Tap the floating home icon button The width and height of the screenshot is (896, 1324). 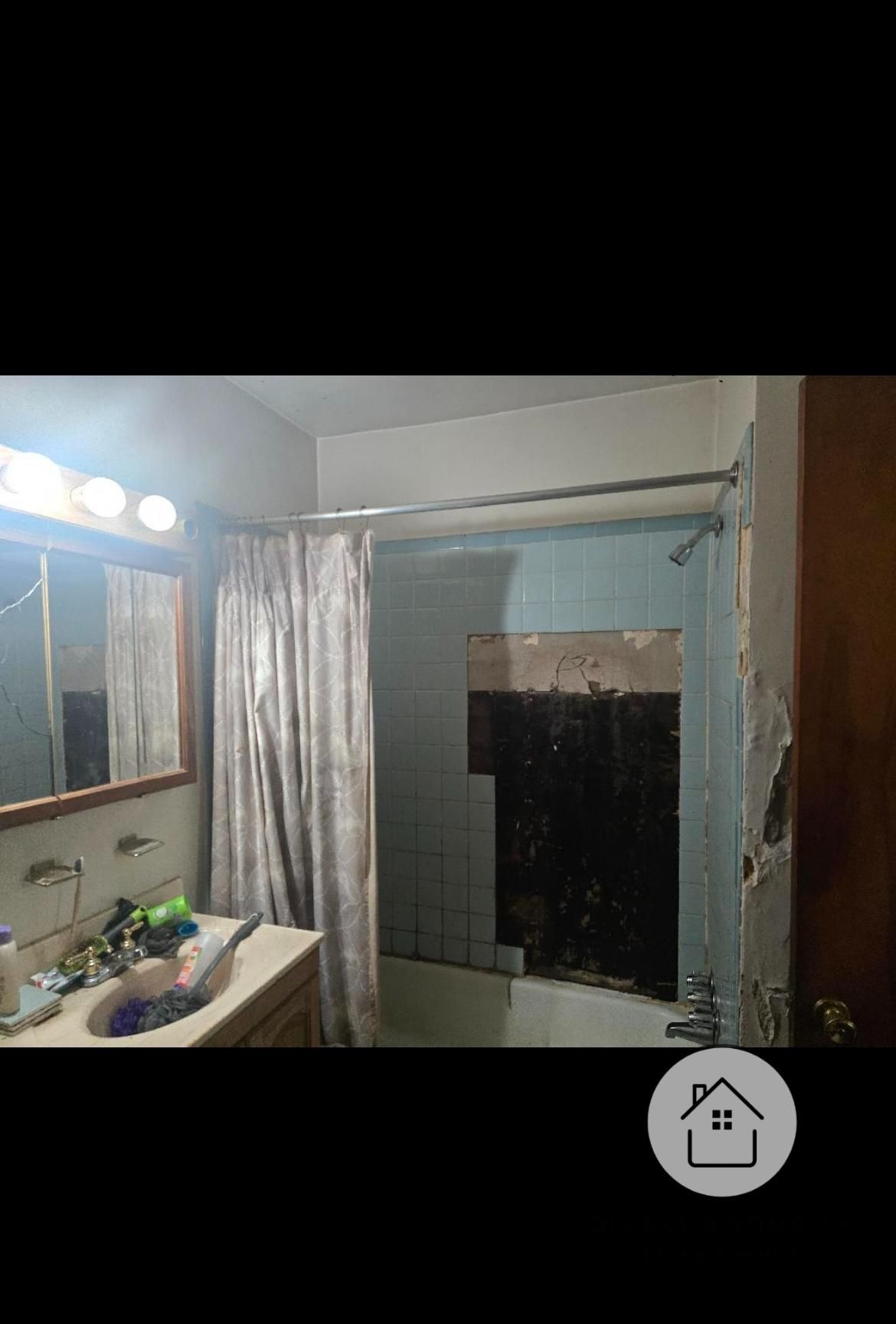(721, 1122)
